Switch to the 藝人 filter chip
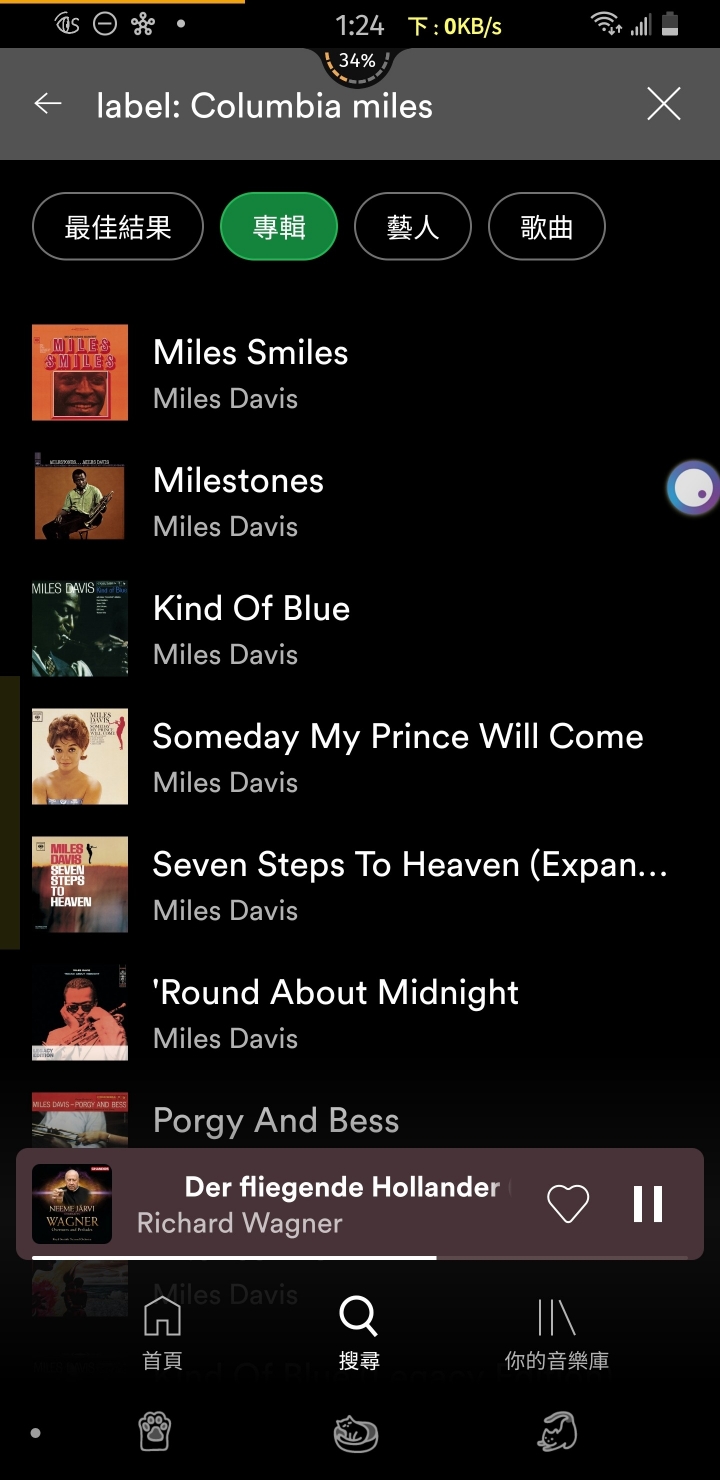The image size is (720, 1480). 413,227
